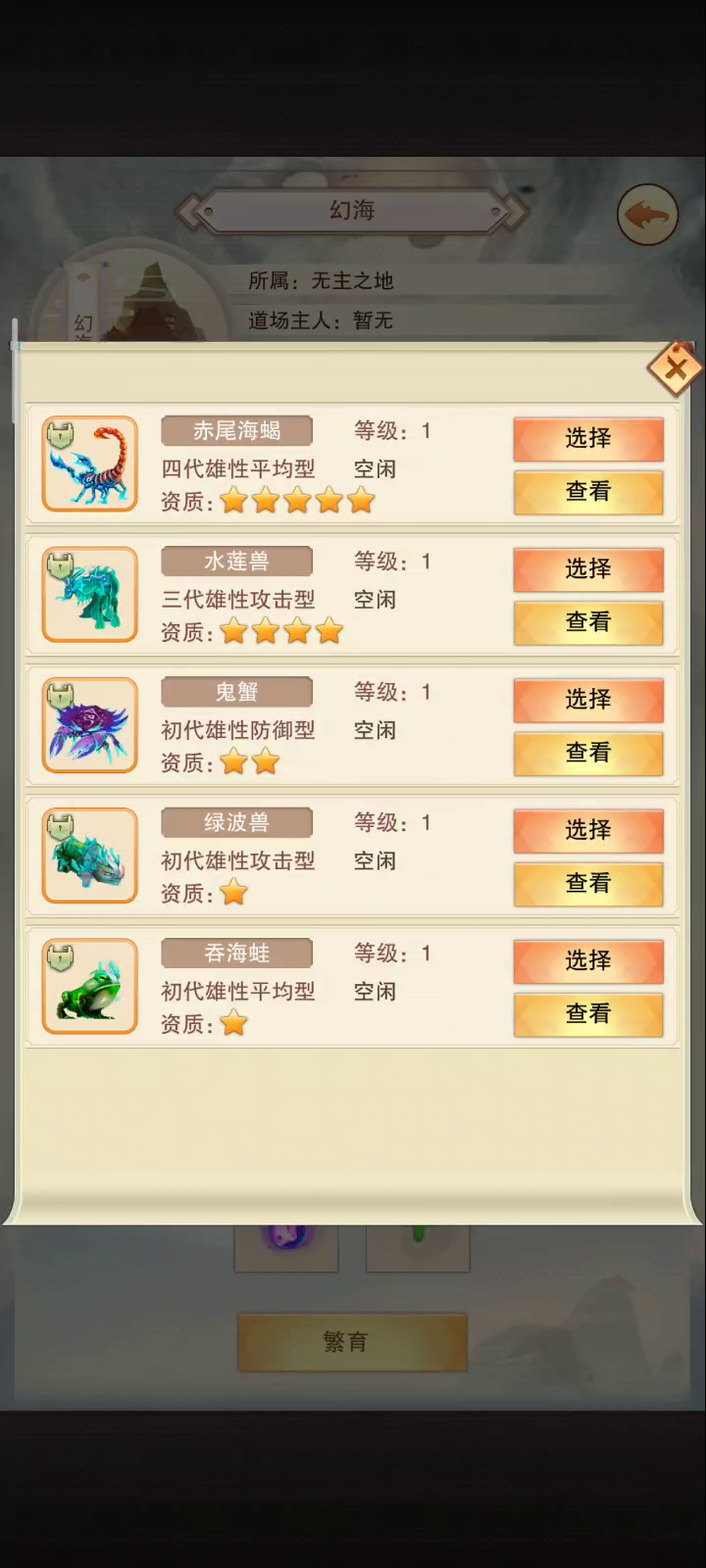Close the creature selection scroll
The width and height of the screenshot is (706, 1568).
pos(675,368)
